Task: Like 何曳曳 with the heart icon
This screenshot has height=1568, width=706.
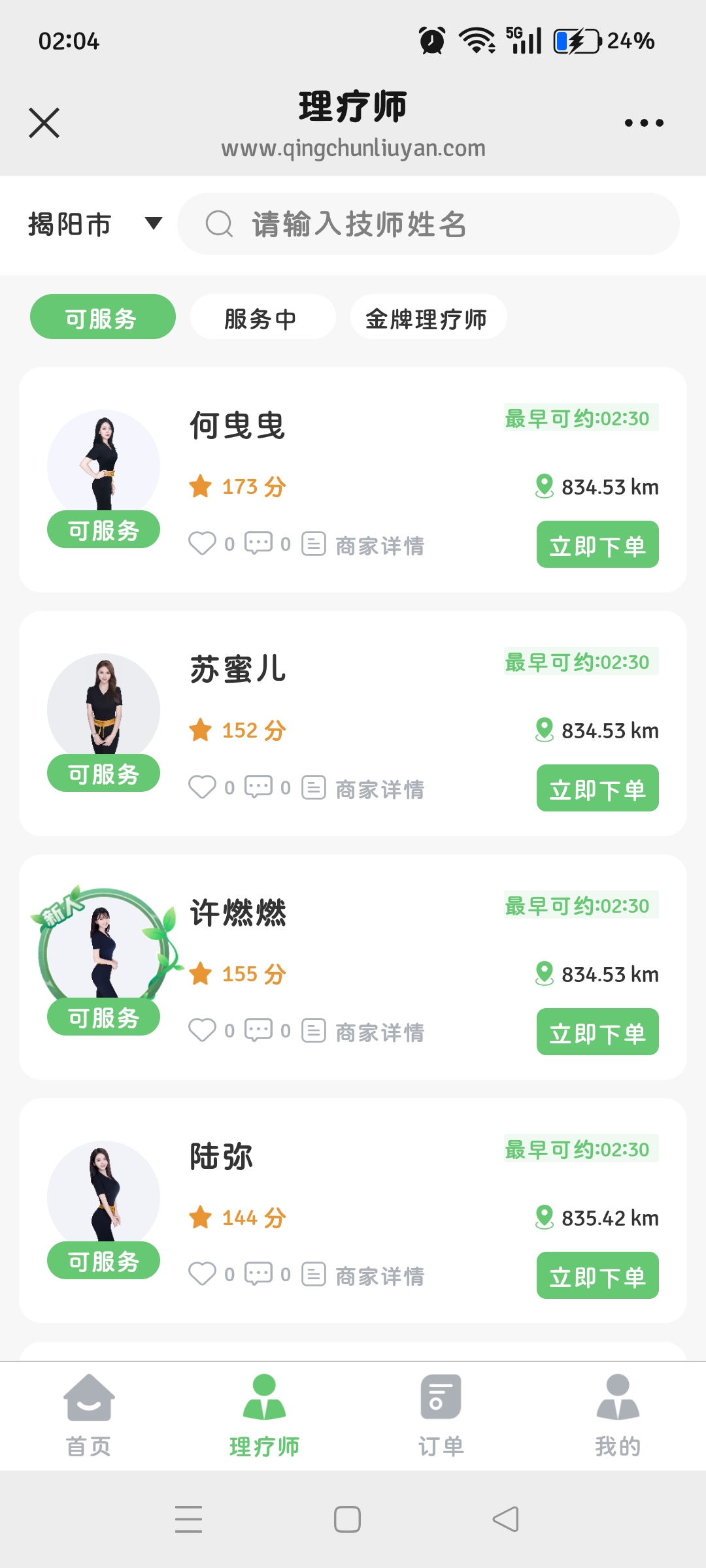Action: pos(202,544)
